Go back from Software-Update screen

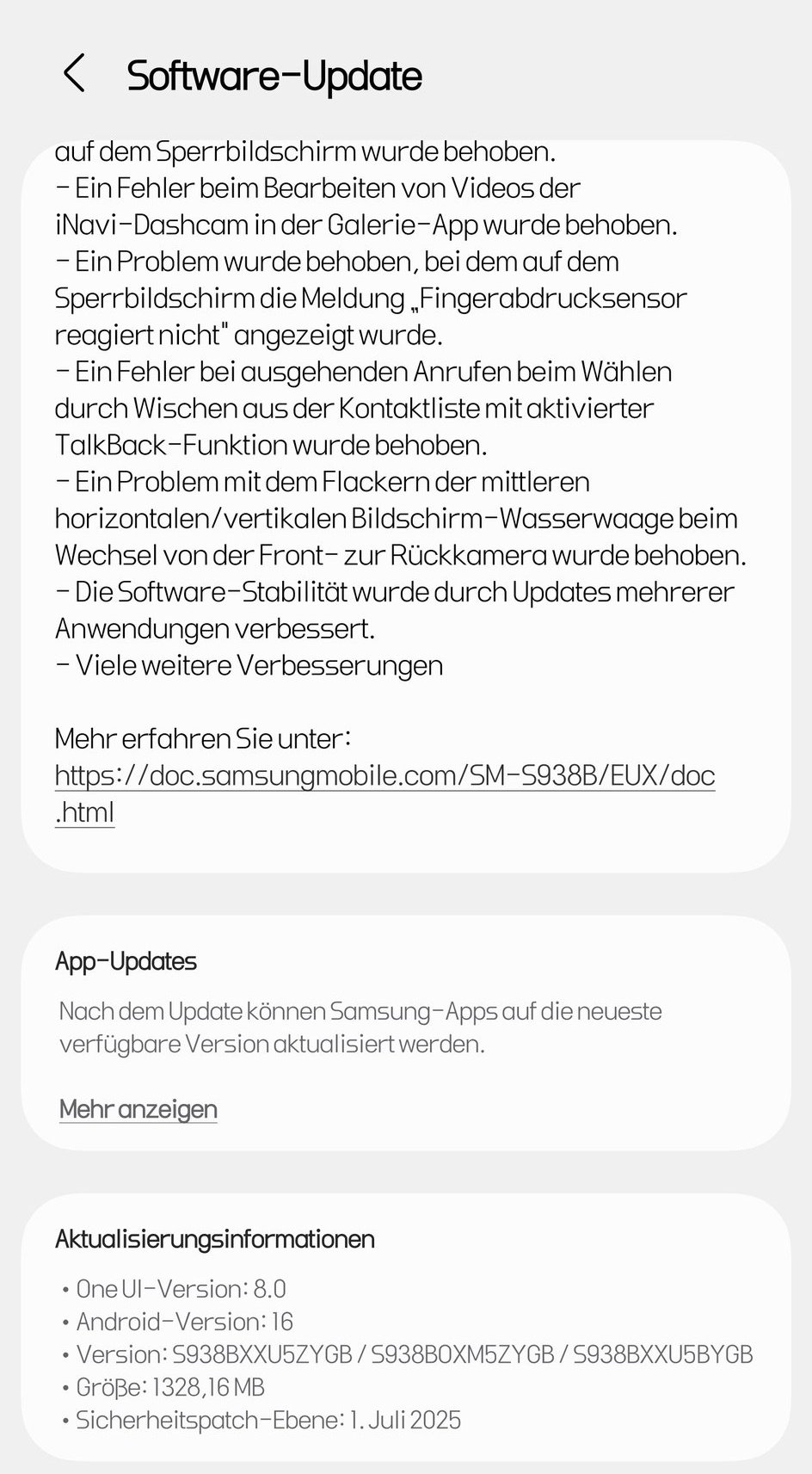[x=75, y=74]
